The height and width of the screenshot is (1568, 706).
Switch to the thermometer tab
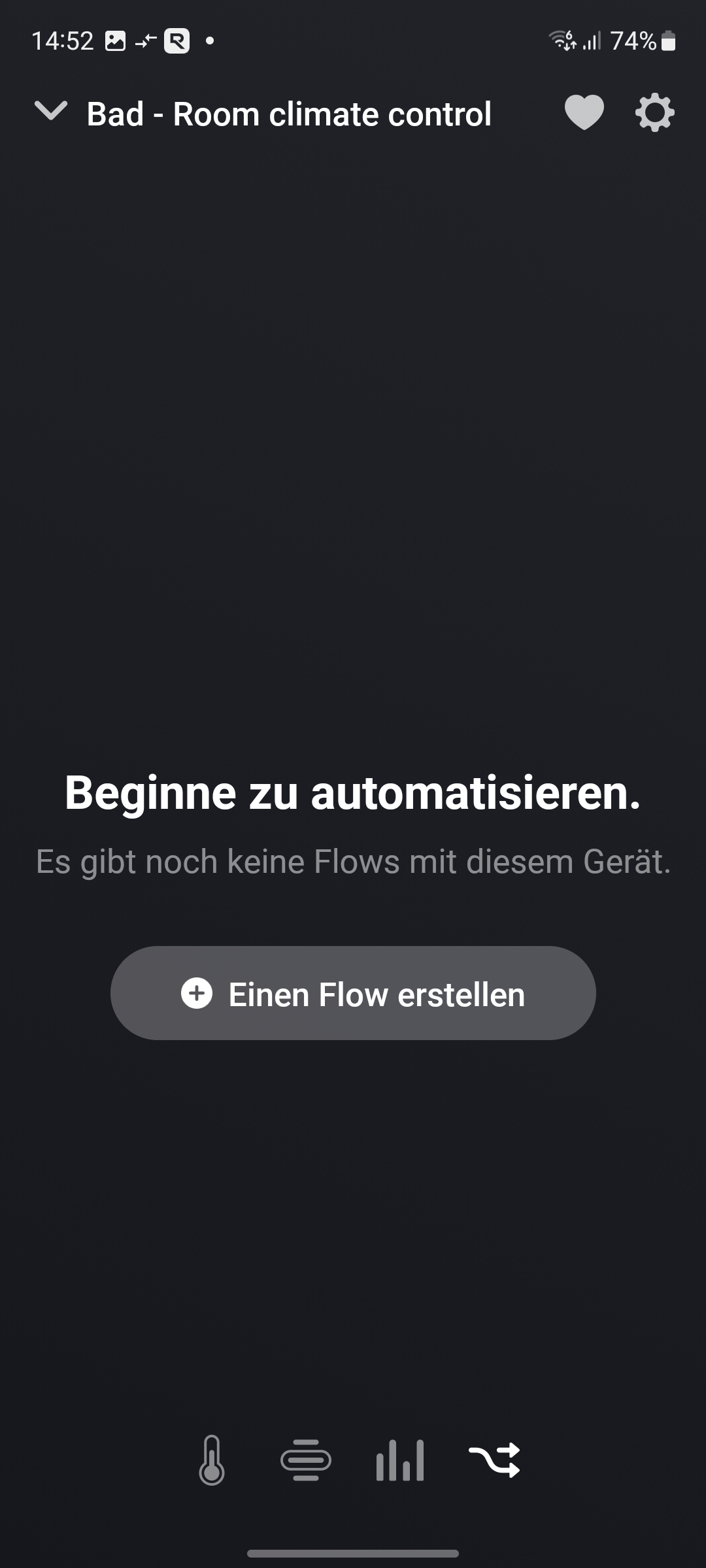click(x=212, y=1460)
